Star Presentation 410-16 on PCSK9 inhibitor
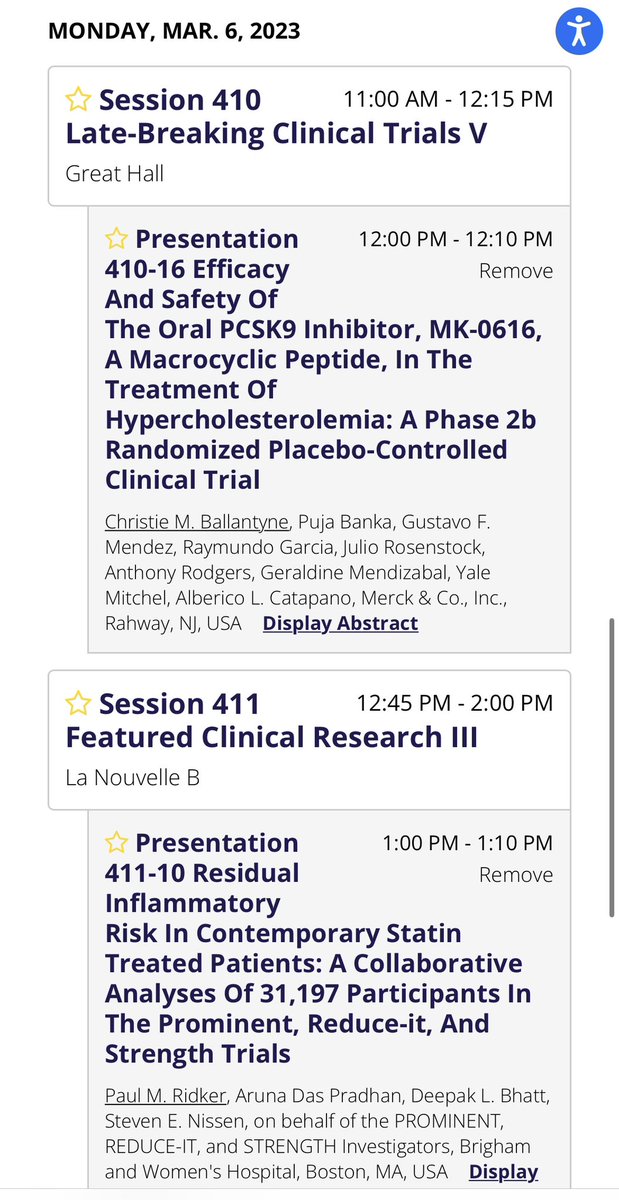Image resolution: width=619 pixels, height=1200 pixels. (x=117, y=239)
